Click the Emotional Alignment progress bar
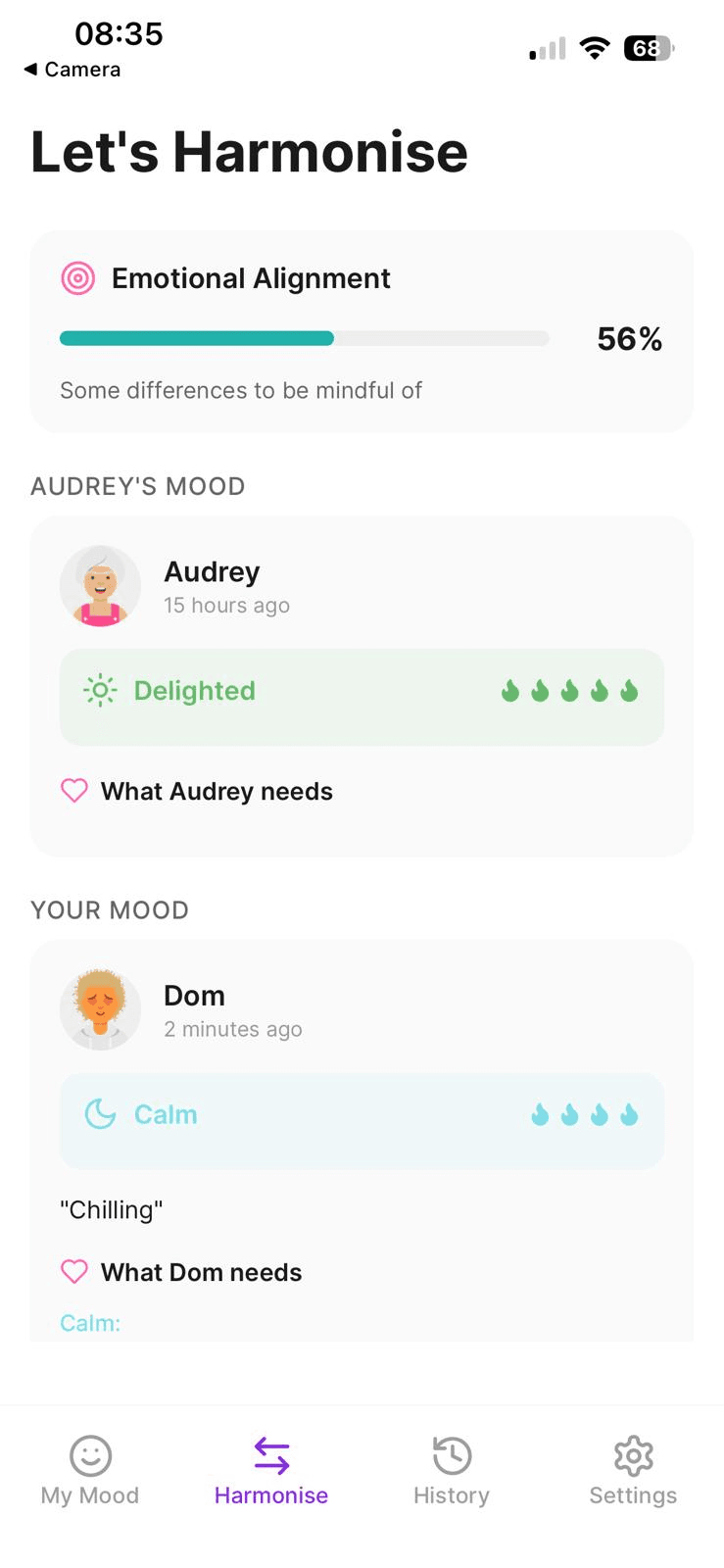 (304, 338)
